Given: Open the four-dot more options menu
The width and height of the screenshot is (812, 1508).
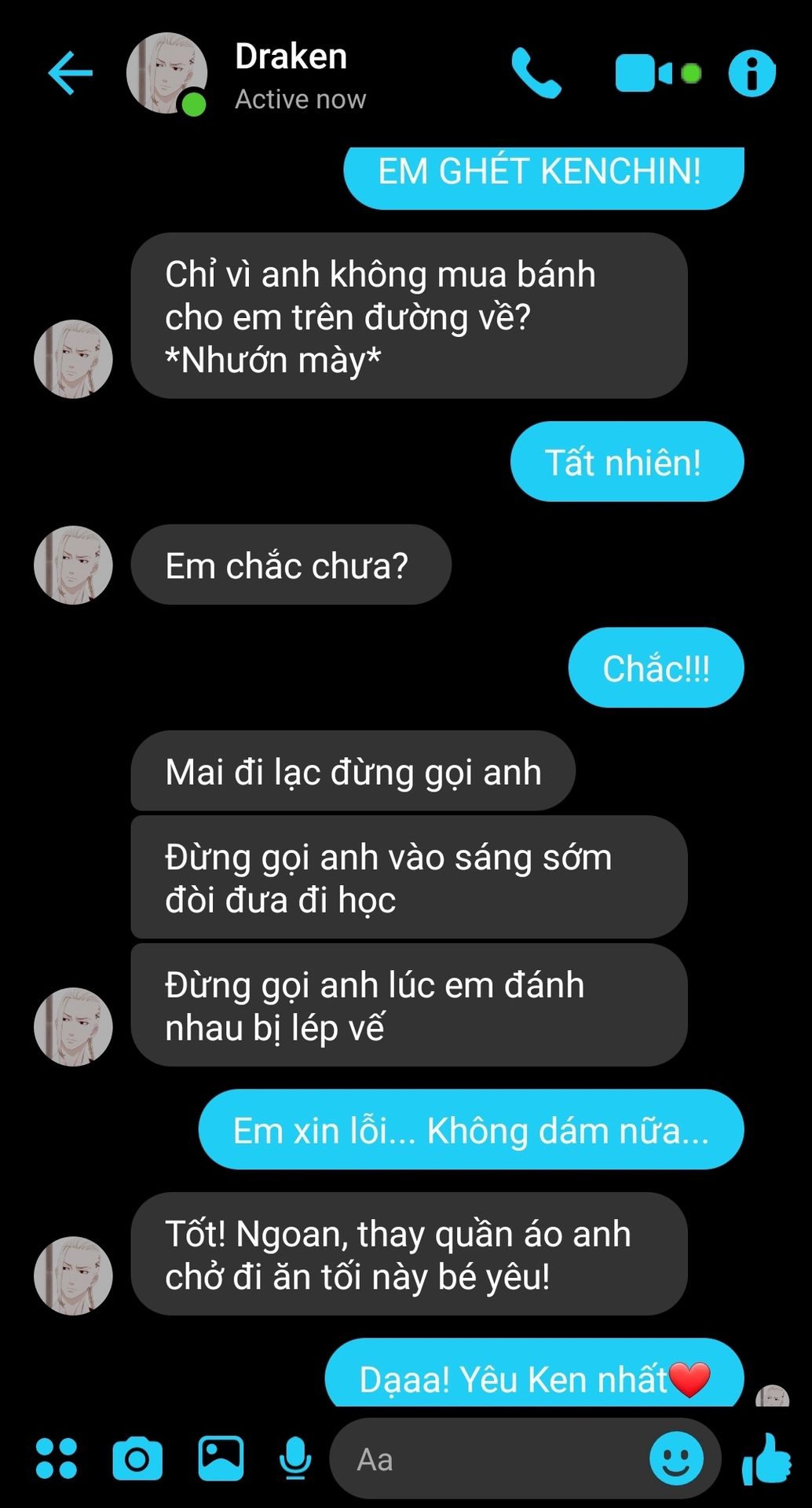Looking at the screenshot, I should (x=57, y=1459).
